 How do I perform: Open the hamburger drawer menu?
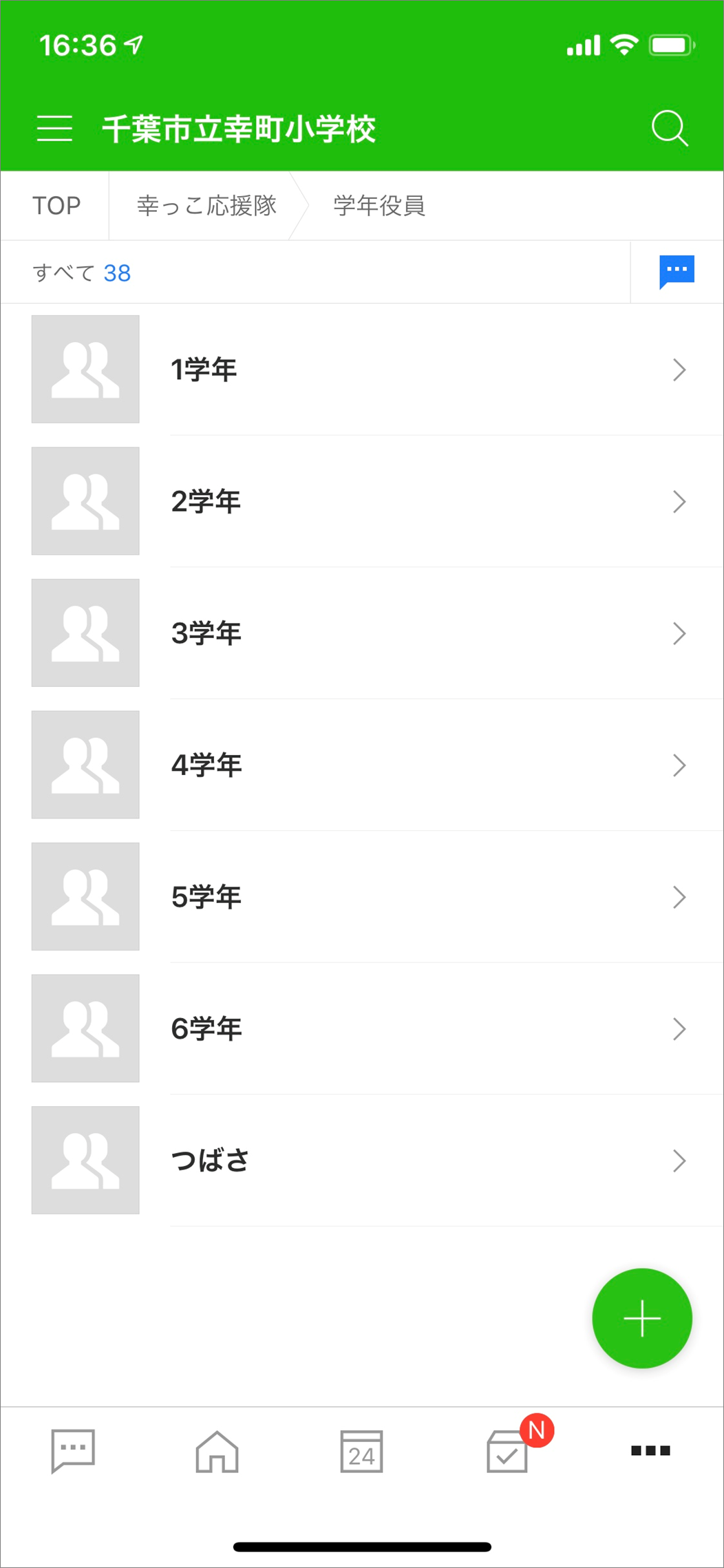click(x=54, y=129)
